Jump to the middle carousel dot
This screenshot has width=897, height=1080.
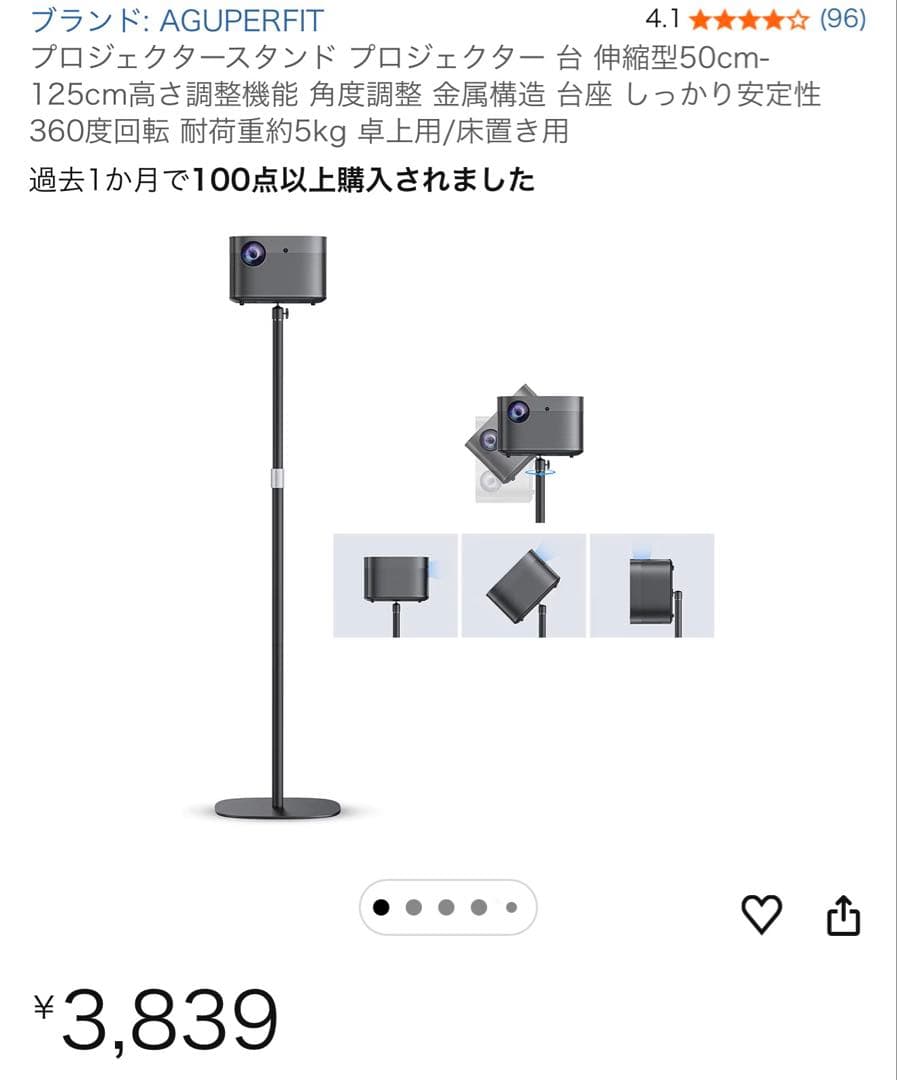coord(445,908)
